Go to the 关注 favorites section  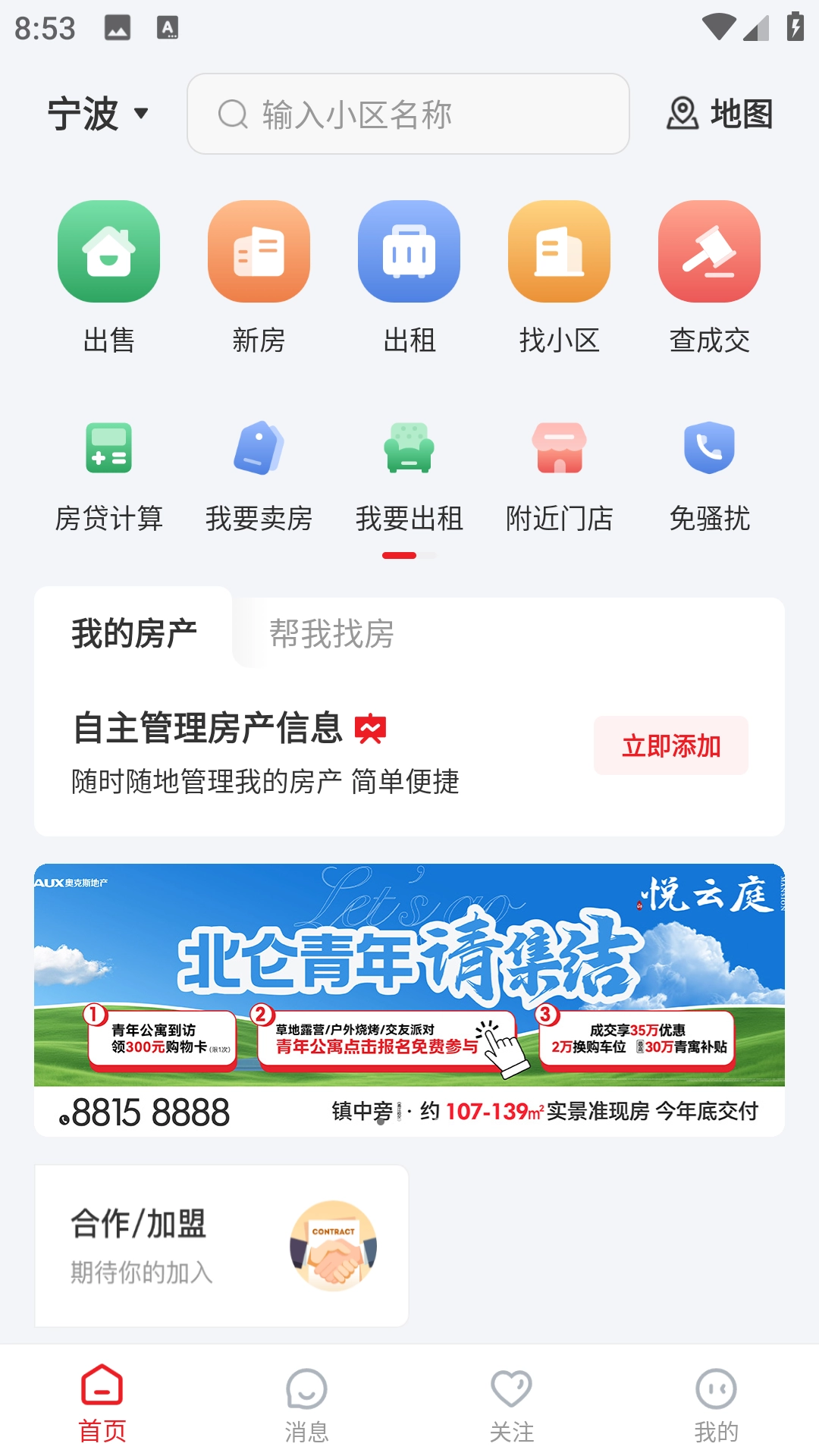point(512,1407)
